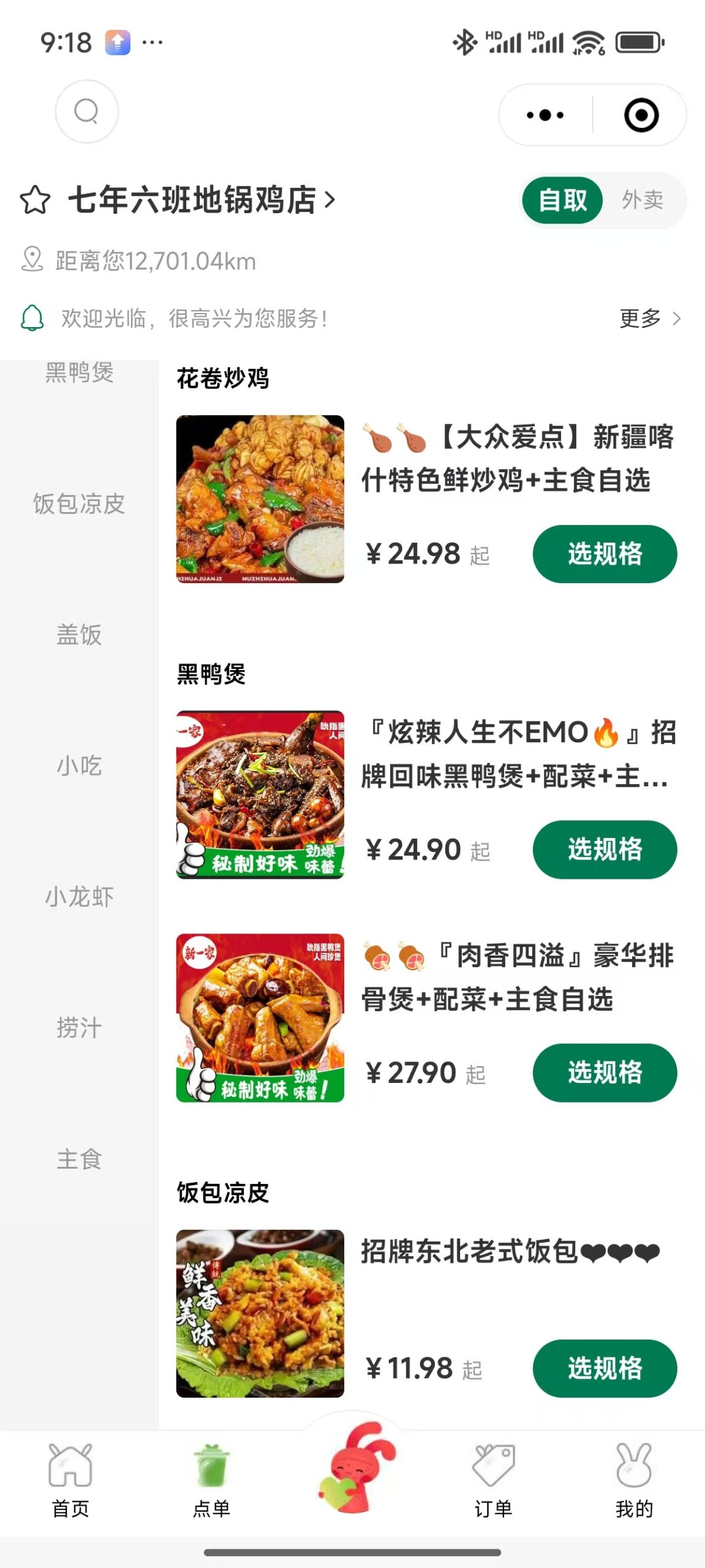Select the 盖饭 category
This screenshot has height=1568, width=705.
coord(79,635)
